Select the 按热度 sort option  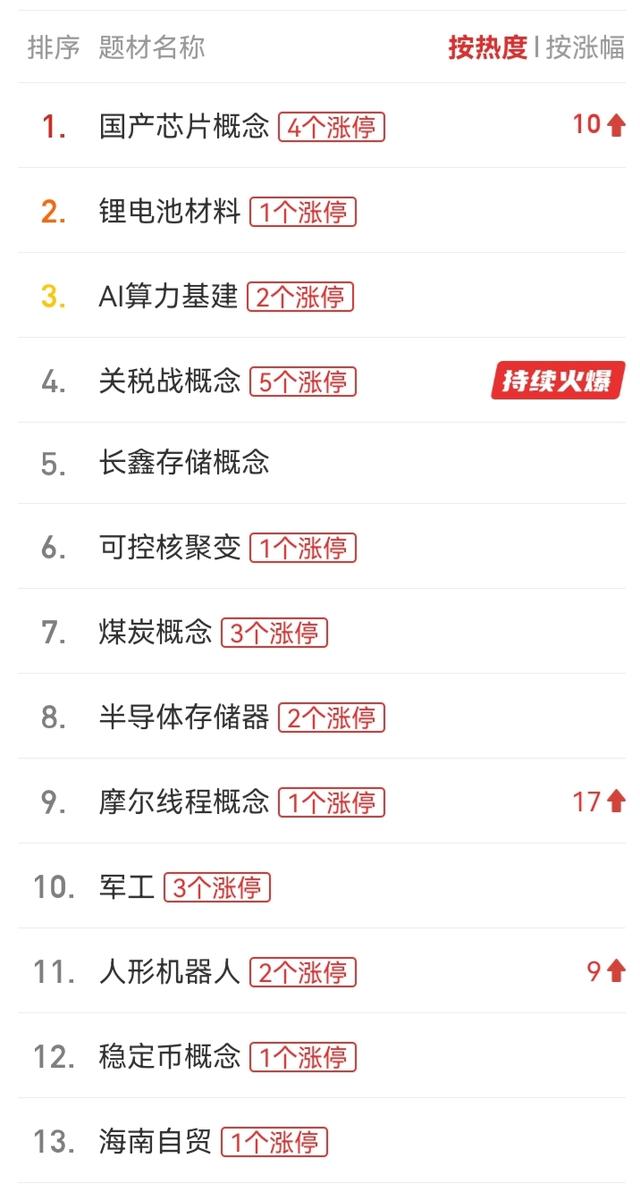[487, 47]
